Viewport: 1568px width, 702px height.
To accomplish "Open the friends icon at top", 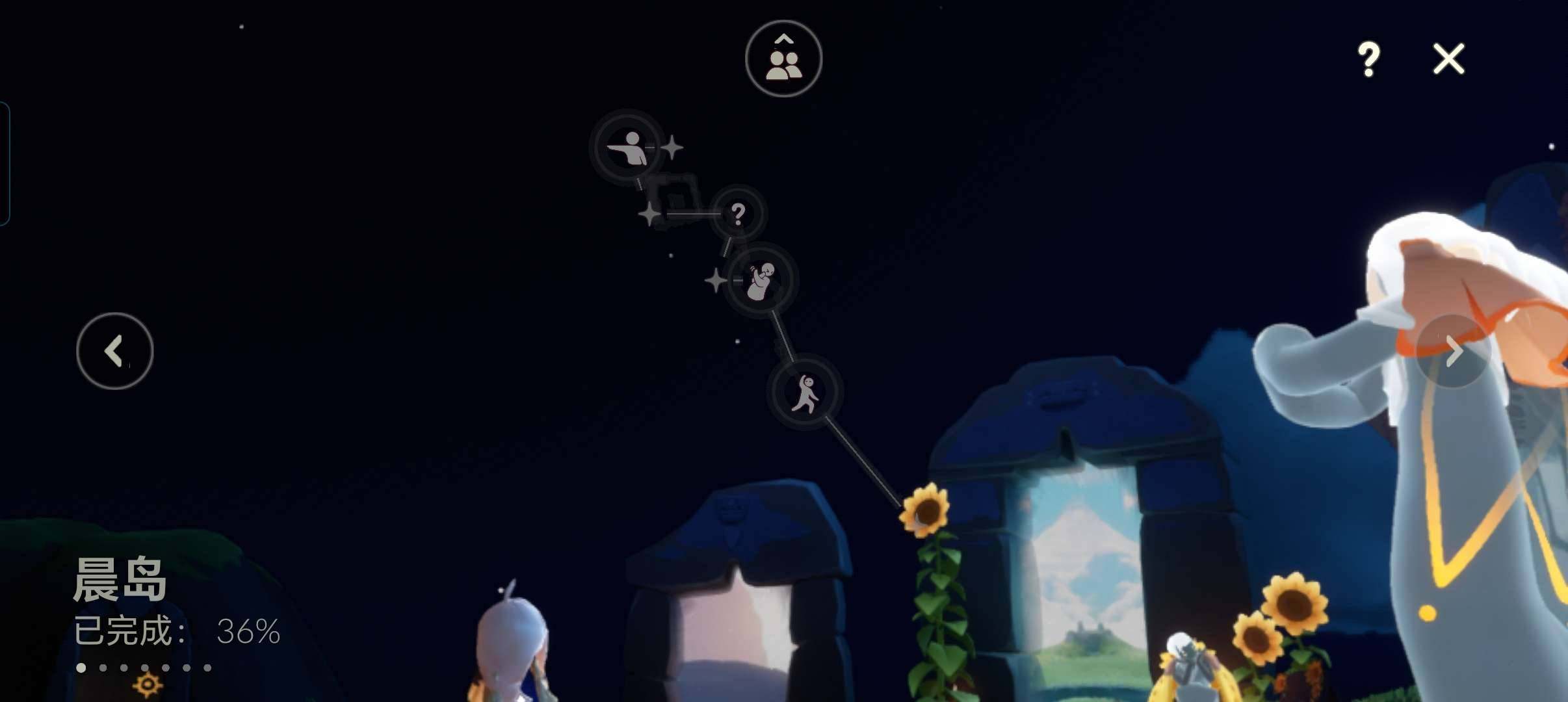I will tap(783, 59).
